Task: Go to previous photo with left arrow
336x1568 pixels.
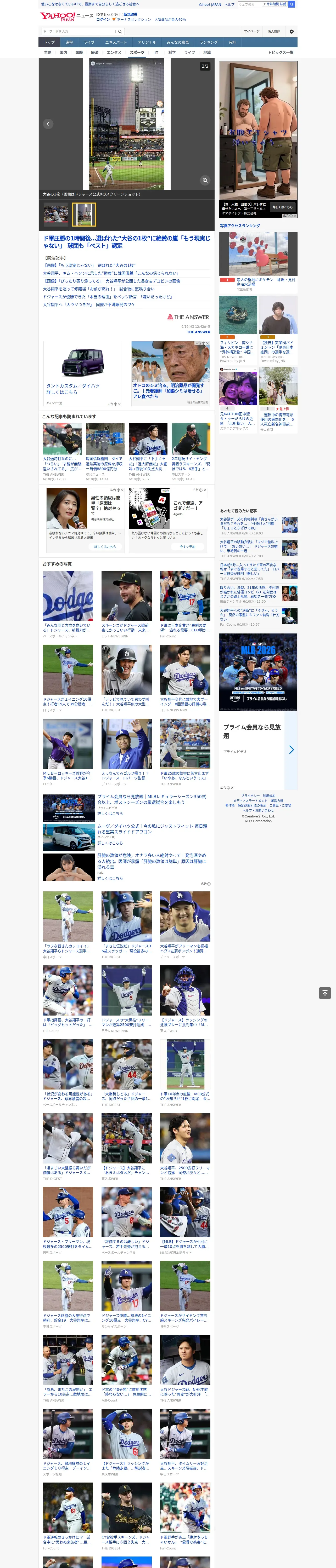Action: (48, 124)
